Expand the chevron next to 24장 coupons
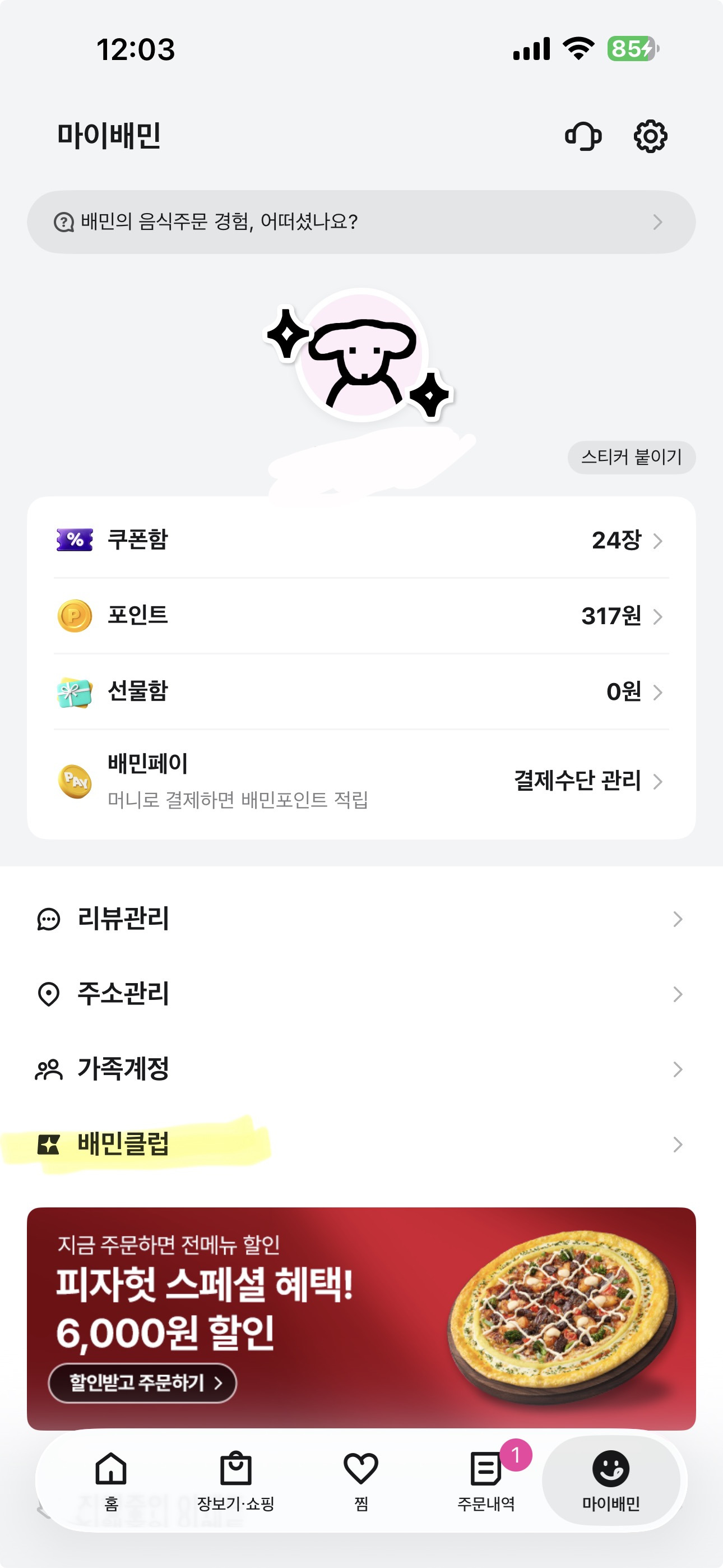Screen dimensions: 723x1568 [660, 542]
